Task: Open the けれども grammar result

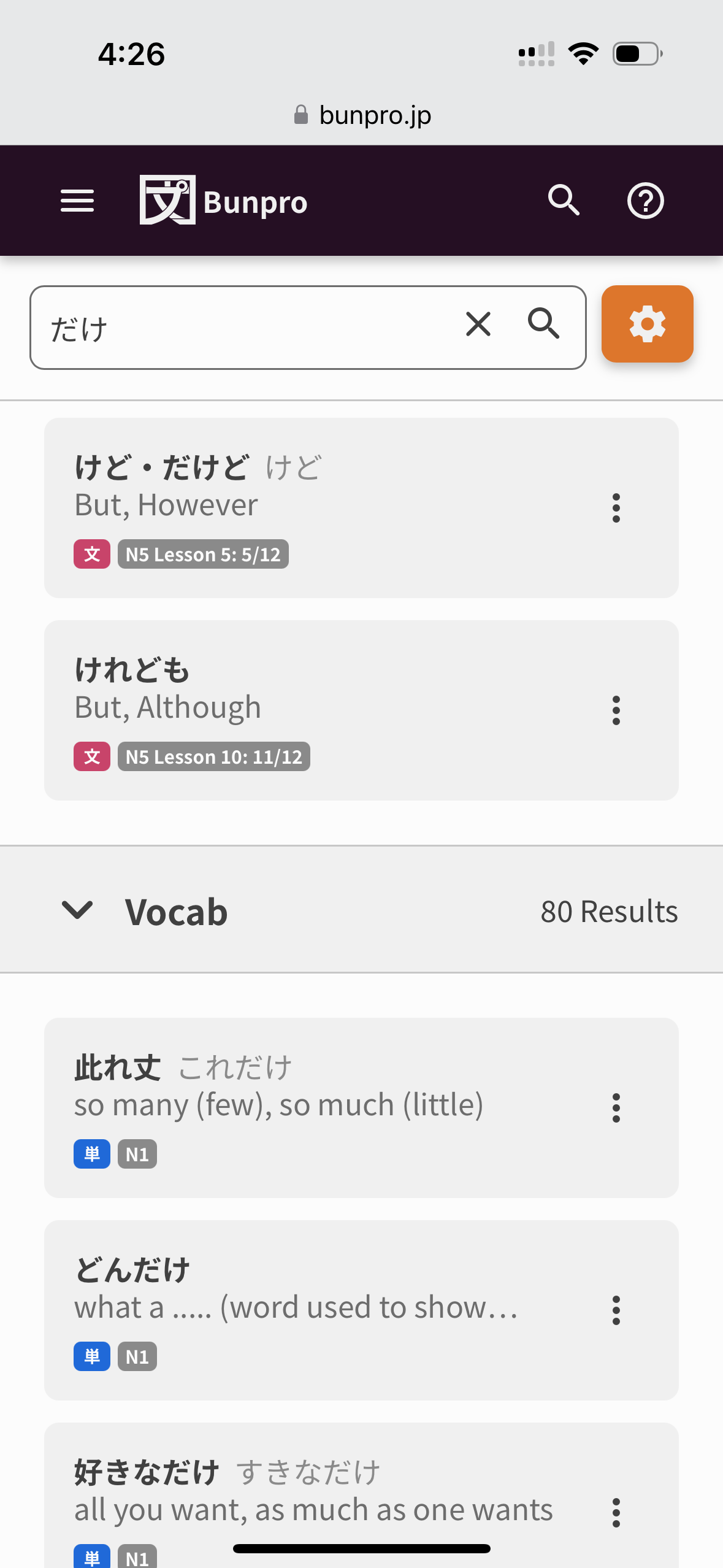Action: (x=307, y=709)
